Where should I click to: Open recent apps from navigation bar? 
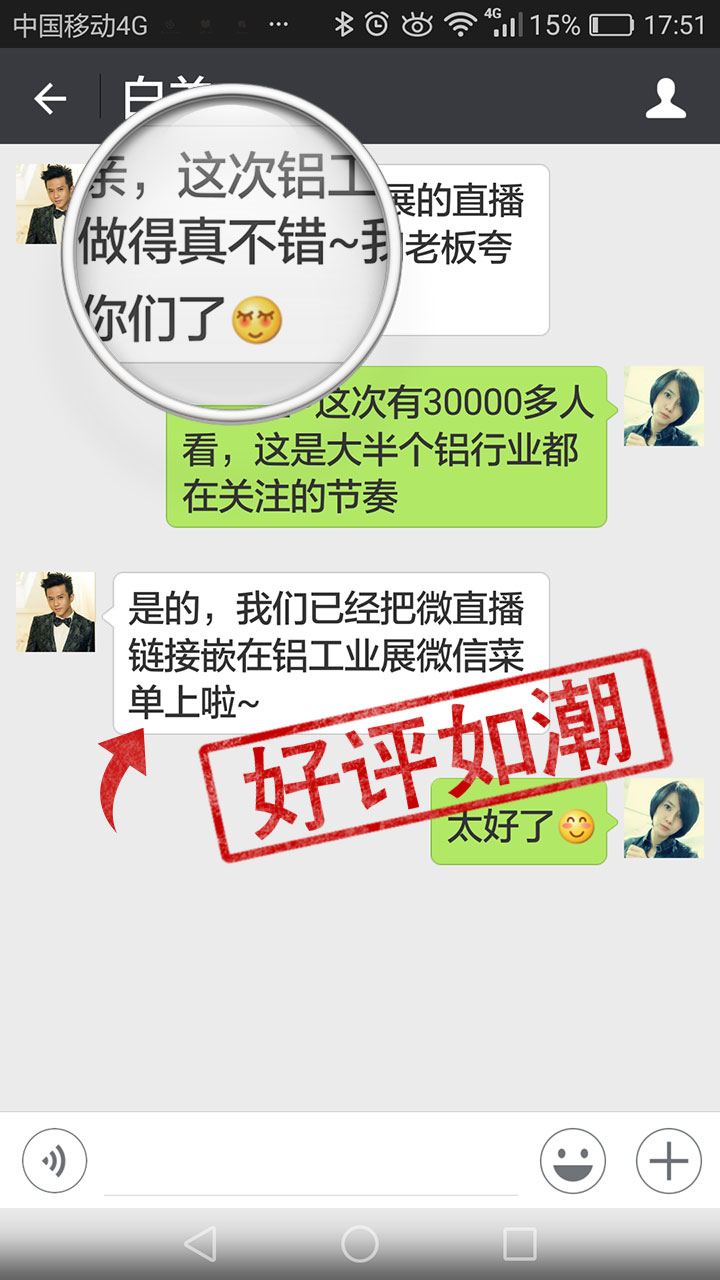519,1244
